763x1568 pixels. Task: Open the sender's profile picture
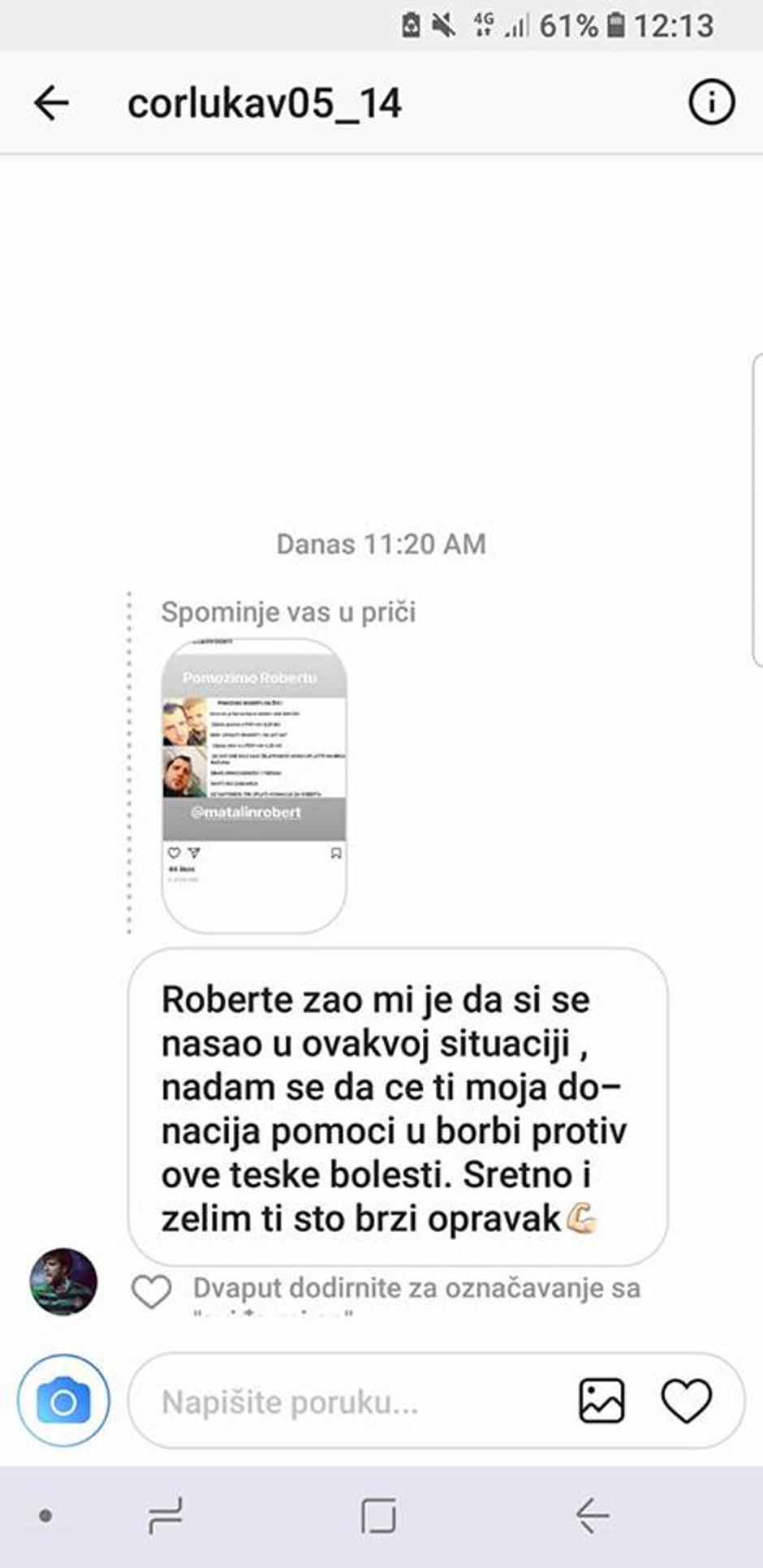coord(63,1282)
